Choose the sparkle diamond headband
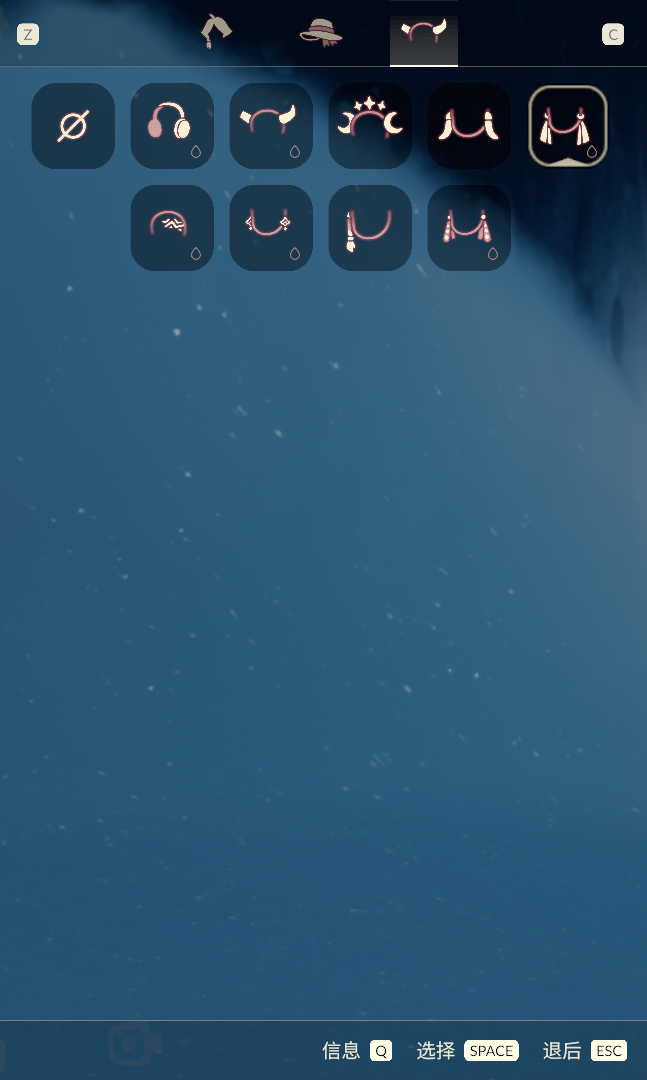The width and height of the screenshot is (647, 1080). tap(271, 228)
